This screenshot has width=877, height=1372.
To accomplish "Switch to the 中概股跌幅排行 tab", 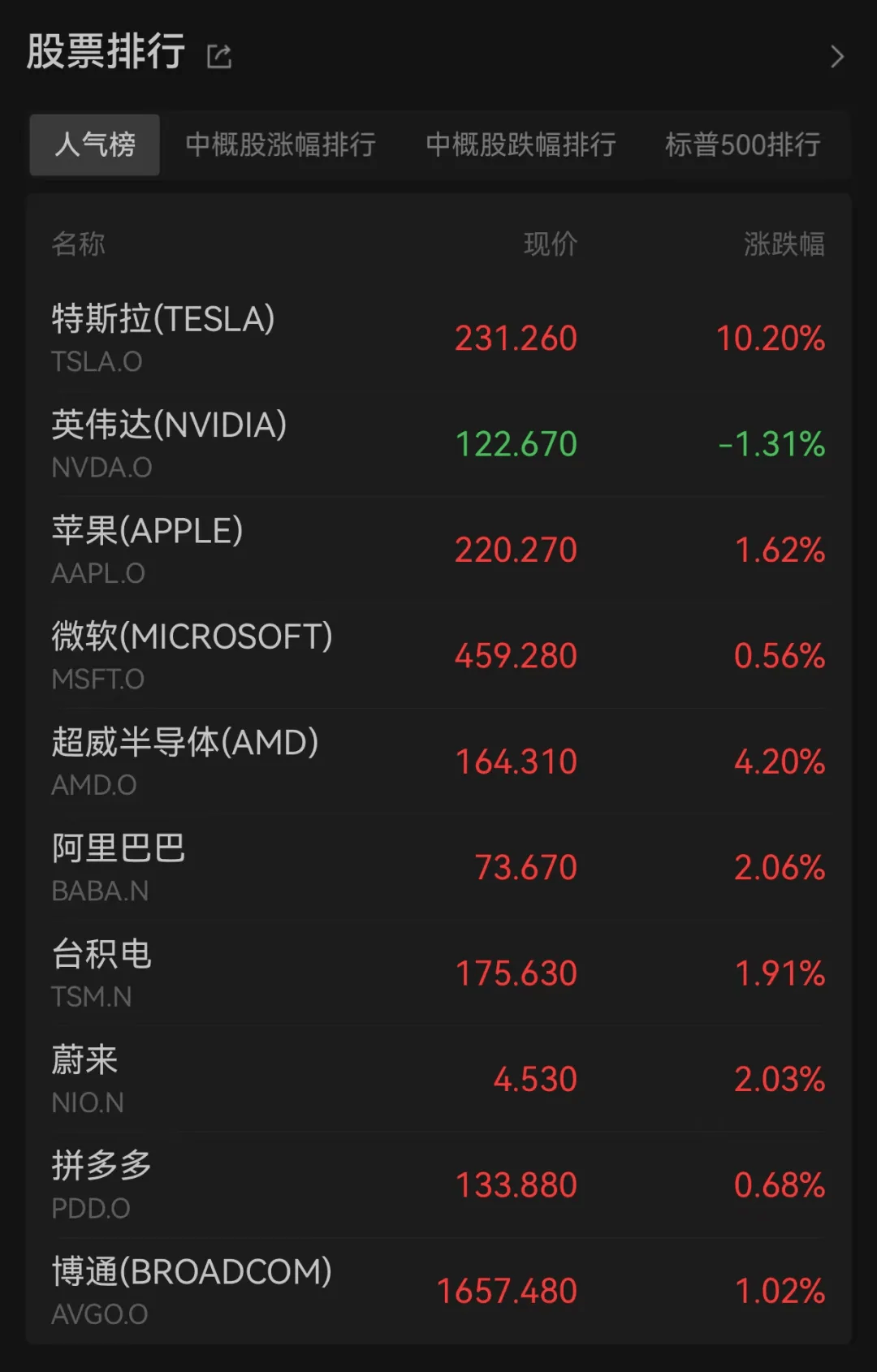I will [521, 145].
